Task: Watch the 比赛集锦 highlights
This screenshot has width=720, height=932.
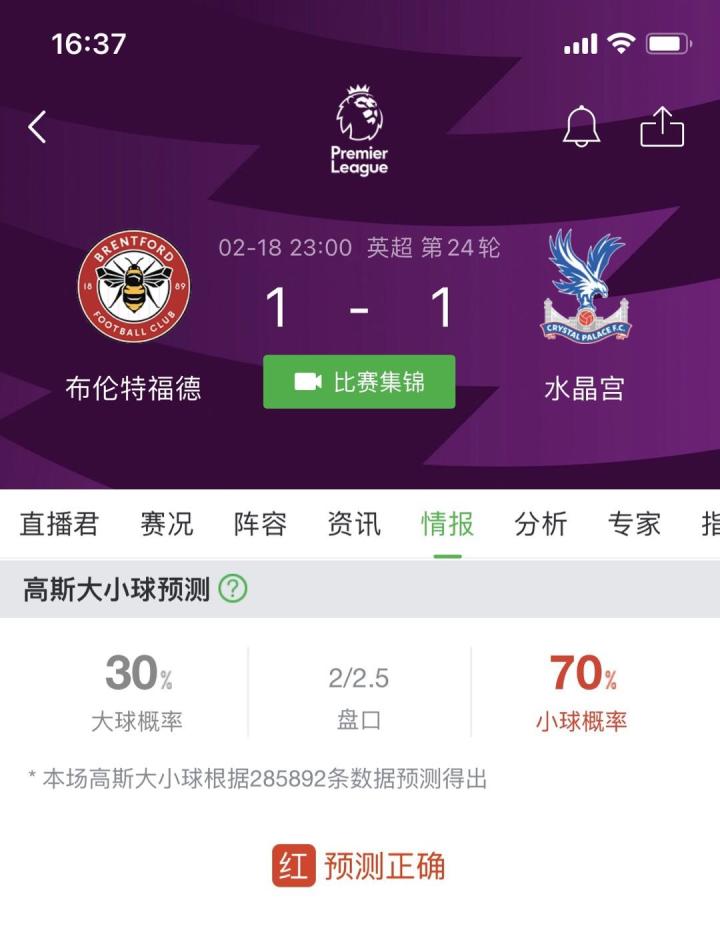Action: pyautogui.click(x=359, y=382)
